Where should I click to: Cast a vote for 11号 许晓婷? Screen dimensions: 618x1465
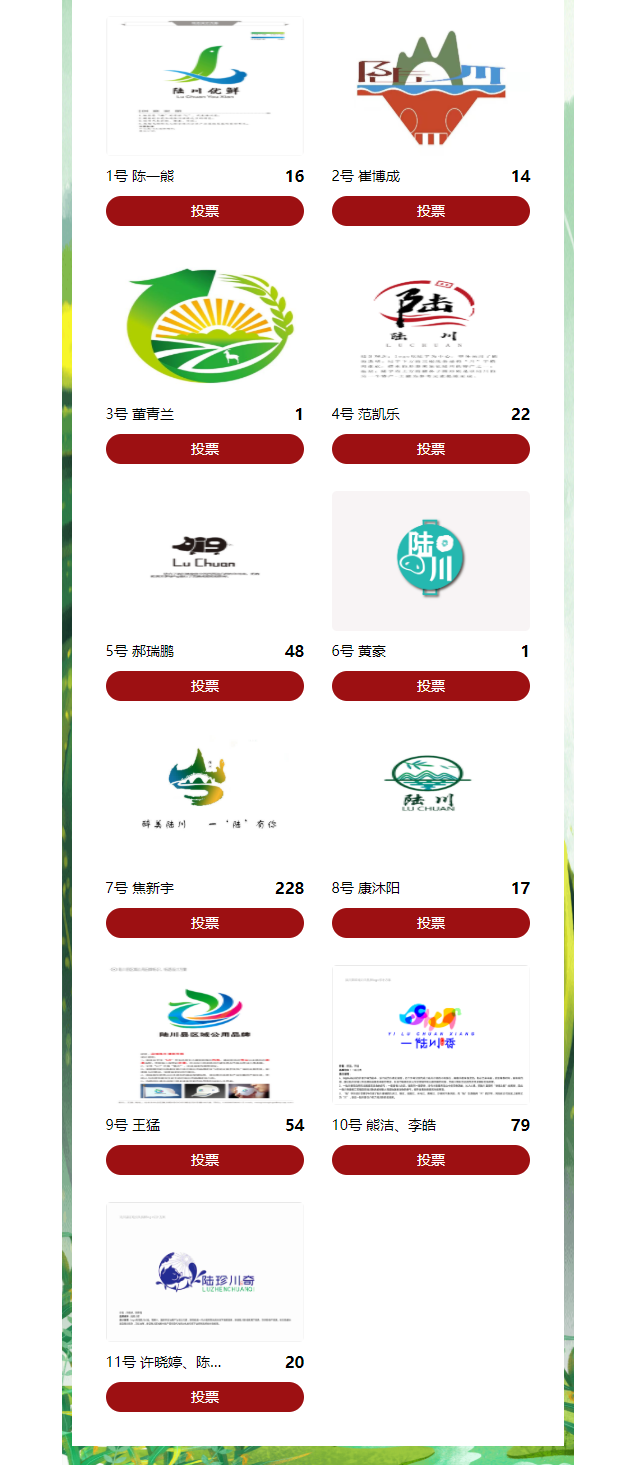tap(205, 1397)
